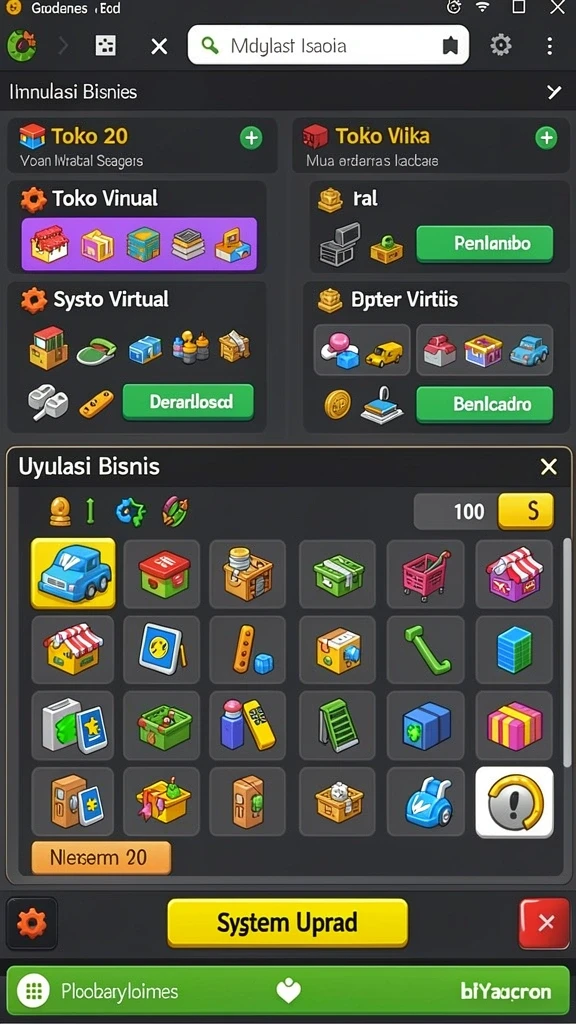The height and width of the screenshot is (1024, 576).
Task: Open the settings gear in top bar
Action: tap(501, 45)
